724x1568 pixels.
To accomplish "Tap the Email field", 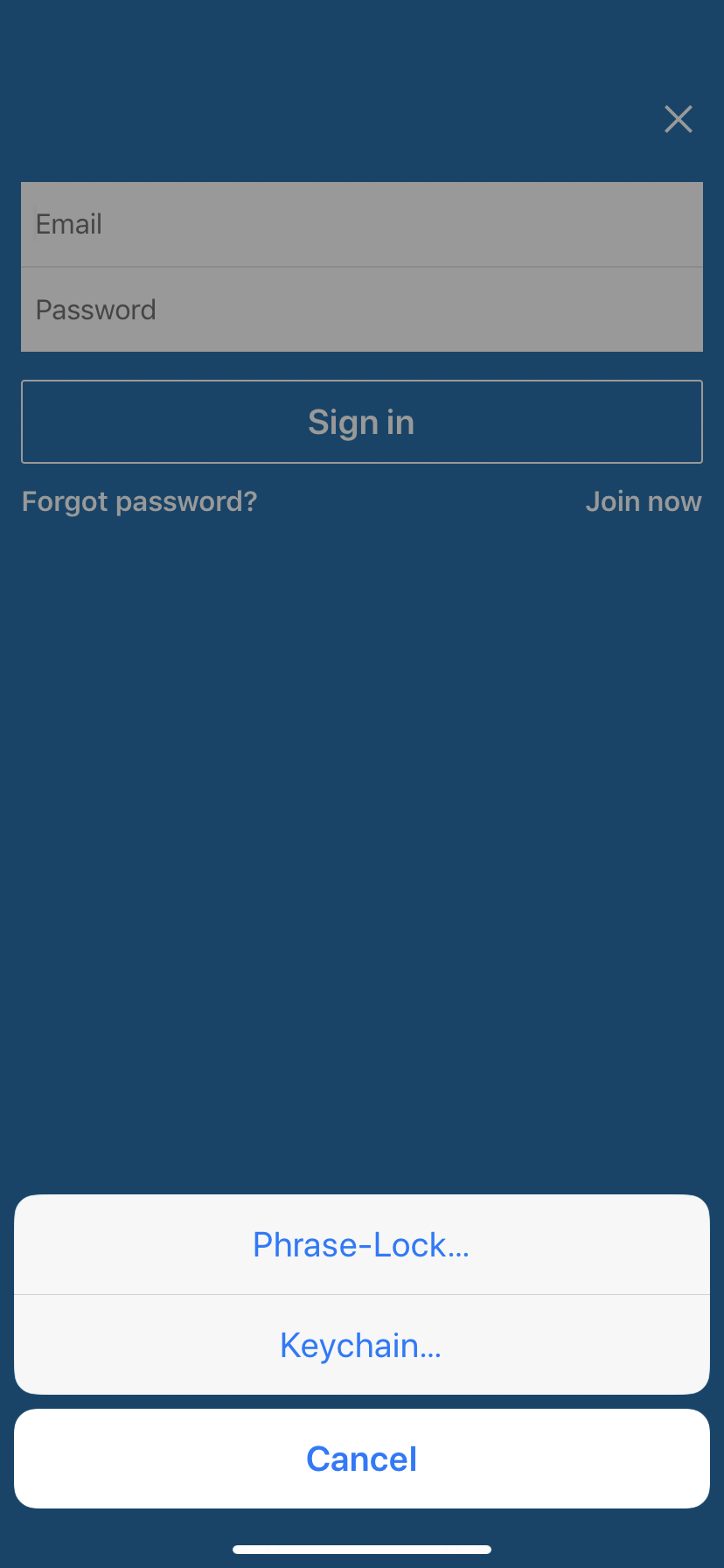I will coord(361,225).
